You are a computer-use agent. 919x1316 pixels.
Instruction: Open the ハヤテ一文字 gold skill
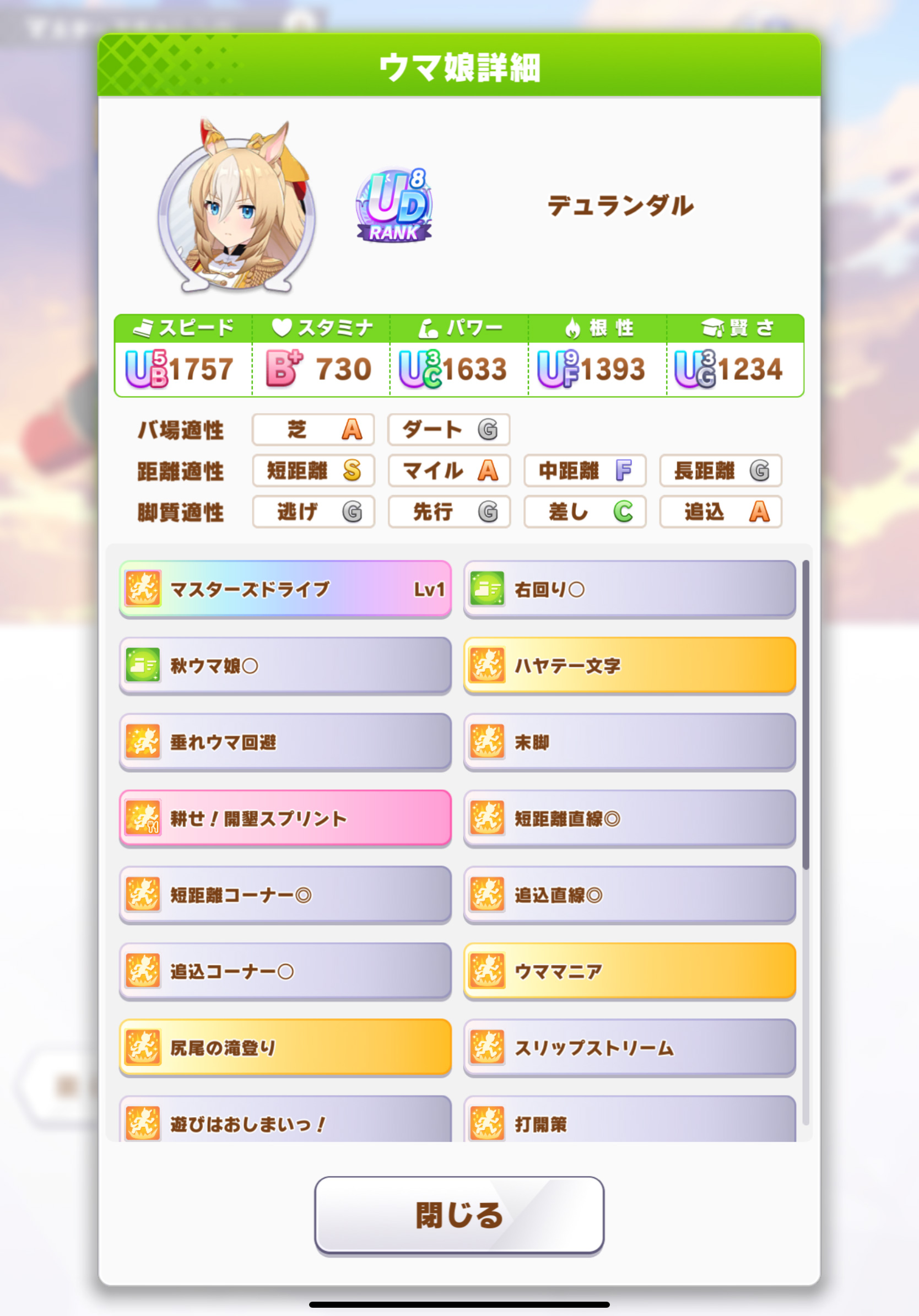click(x=629, y=665)
